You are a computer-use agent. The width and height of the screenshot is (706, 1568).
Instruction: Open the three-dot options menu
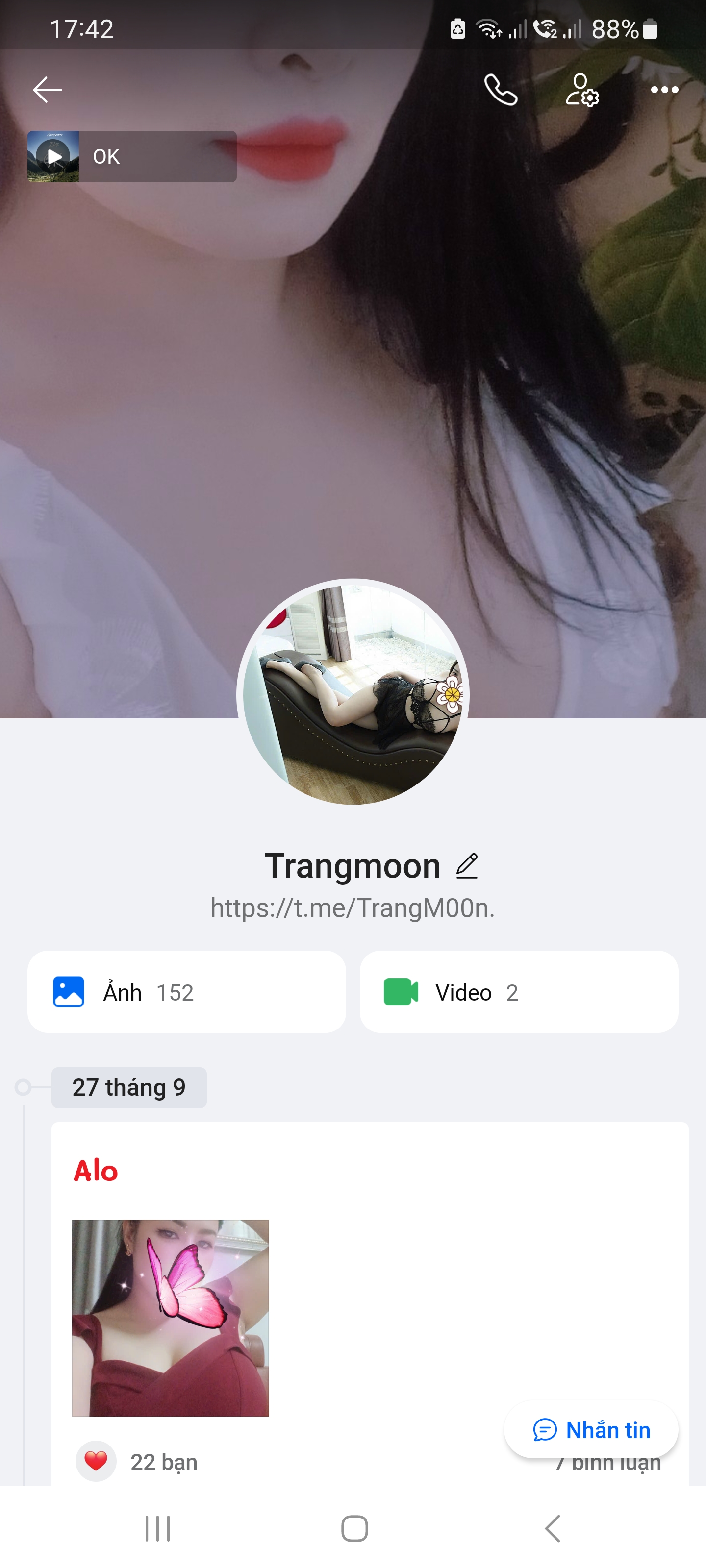pos(664,90)
